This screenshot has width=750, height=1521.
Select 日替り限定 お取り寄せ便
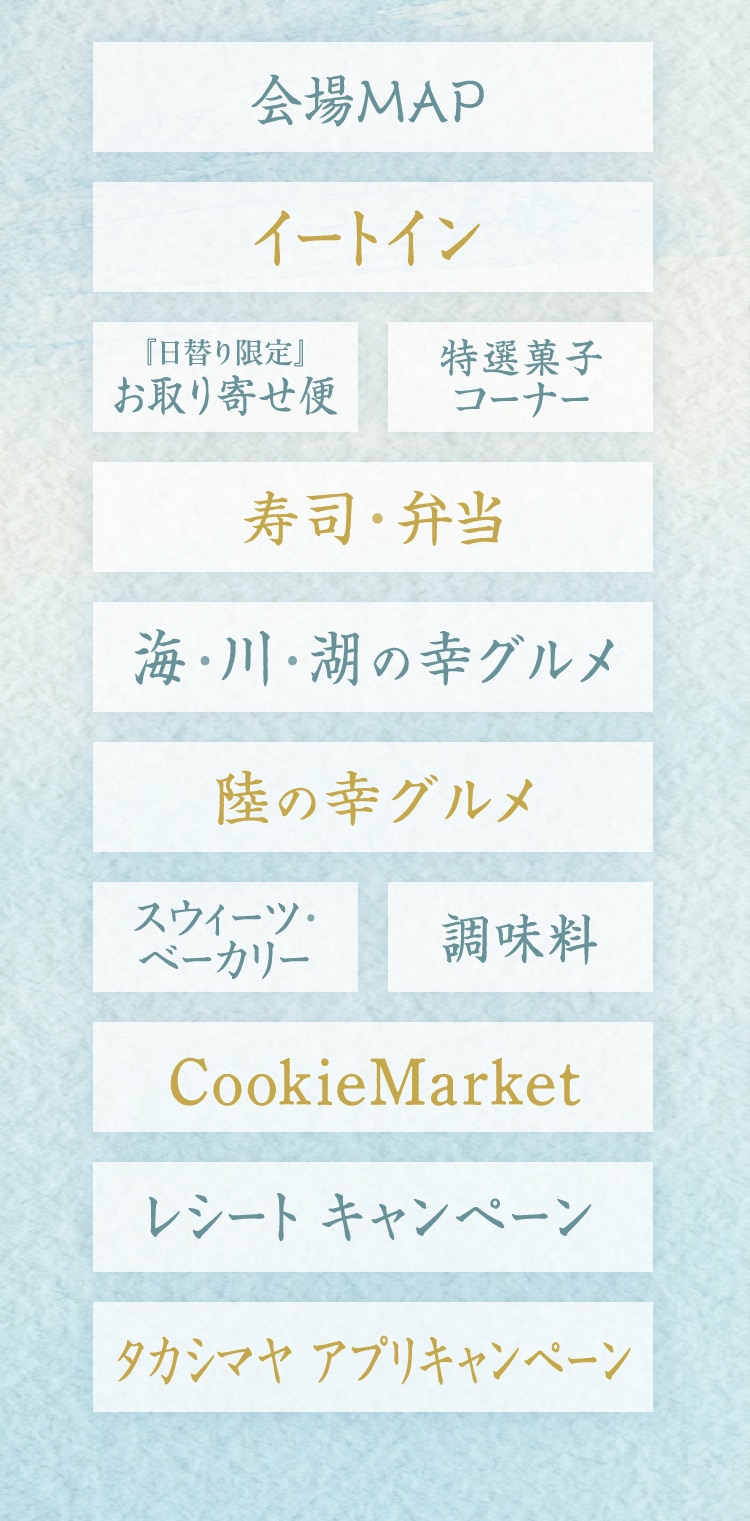click(x=225, y=377)
